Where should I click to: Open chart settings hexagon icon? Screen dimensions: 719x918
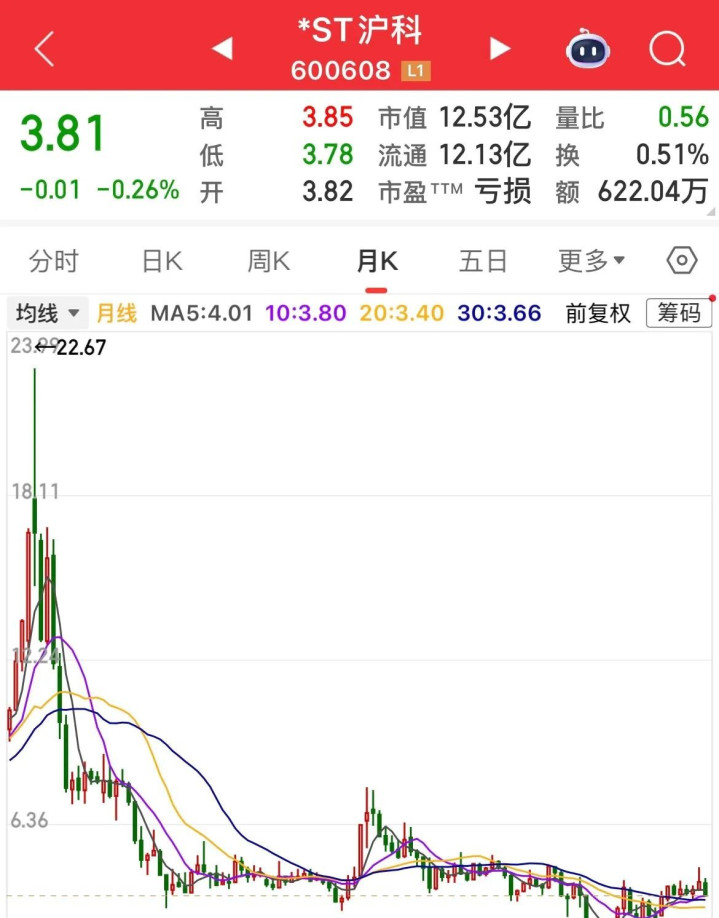click(x=681, y=262)
